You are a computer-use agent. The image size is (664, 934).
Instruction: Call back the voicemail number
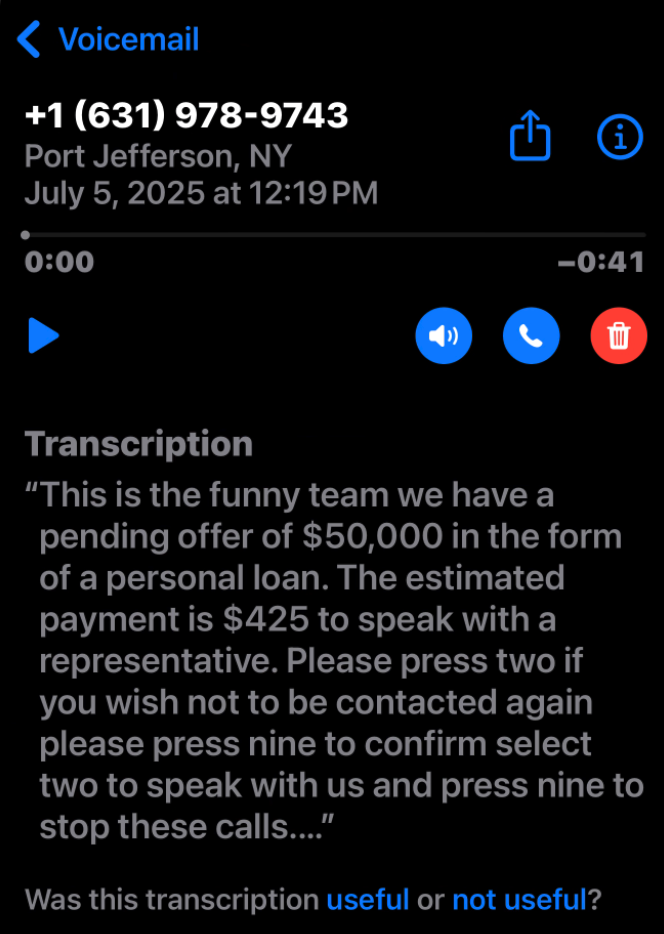click(x=531, y=336)
